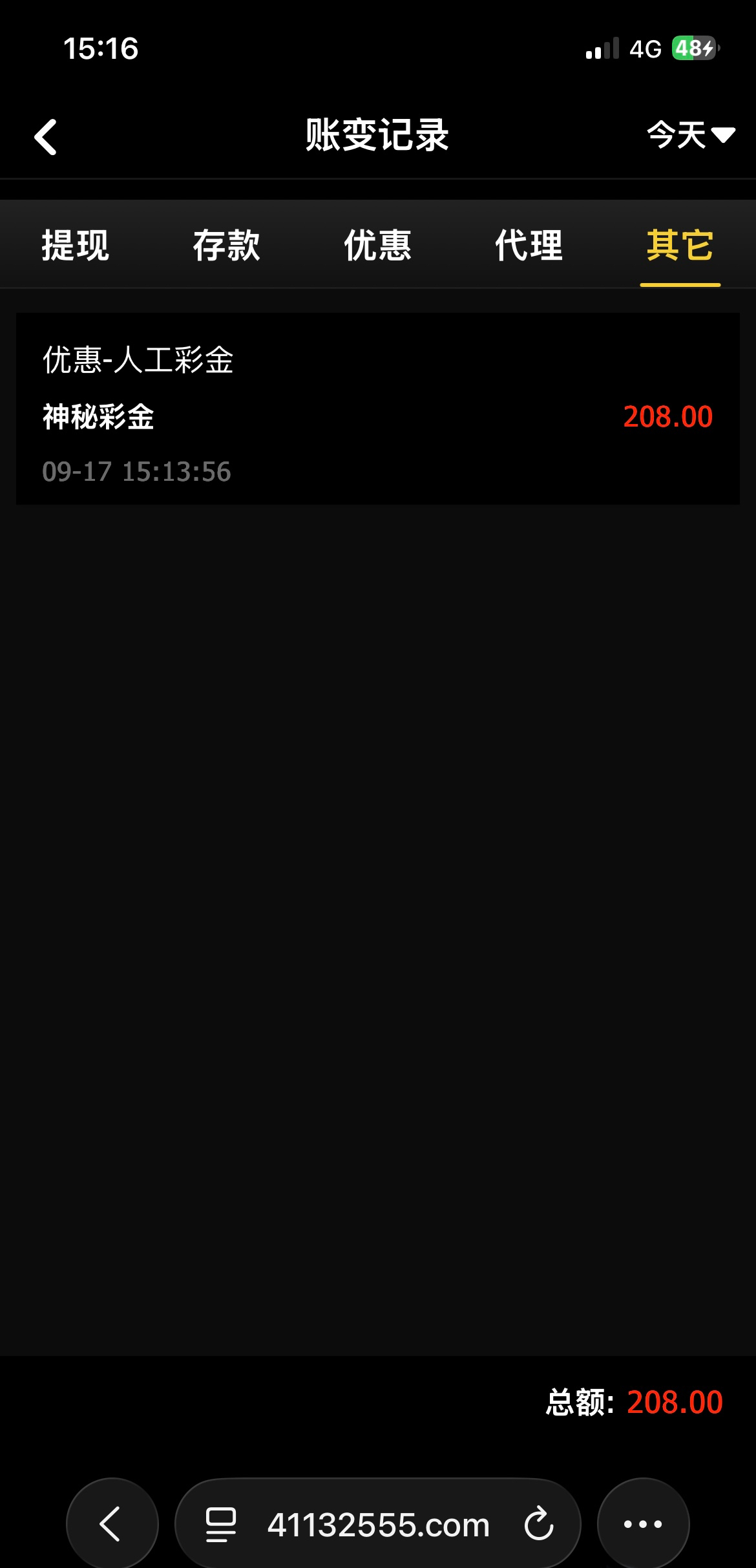
Task: Go back from the 账变记录 page
Action: pos(46,136)
